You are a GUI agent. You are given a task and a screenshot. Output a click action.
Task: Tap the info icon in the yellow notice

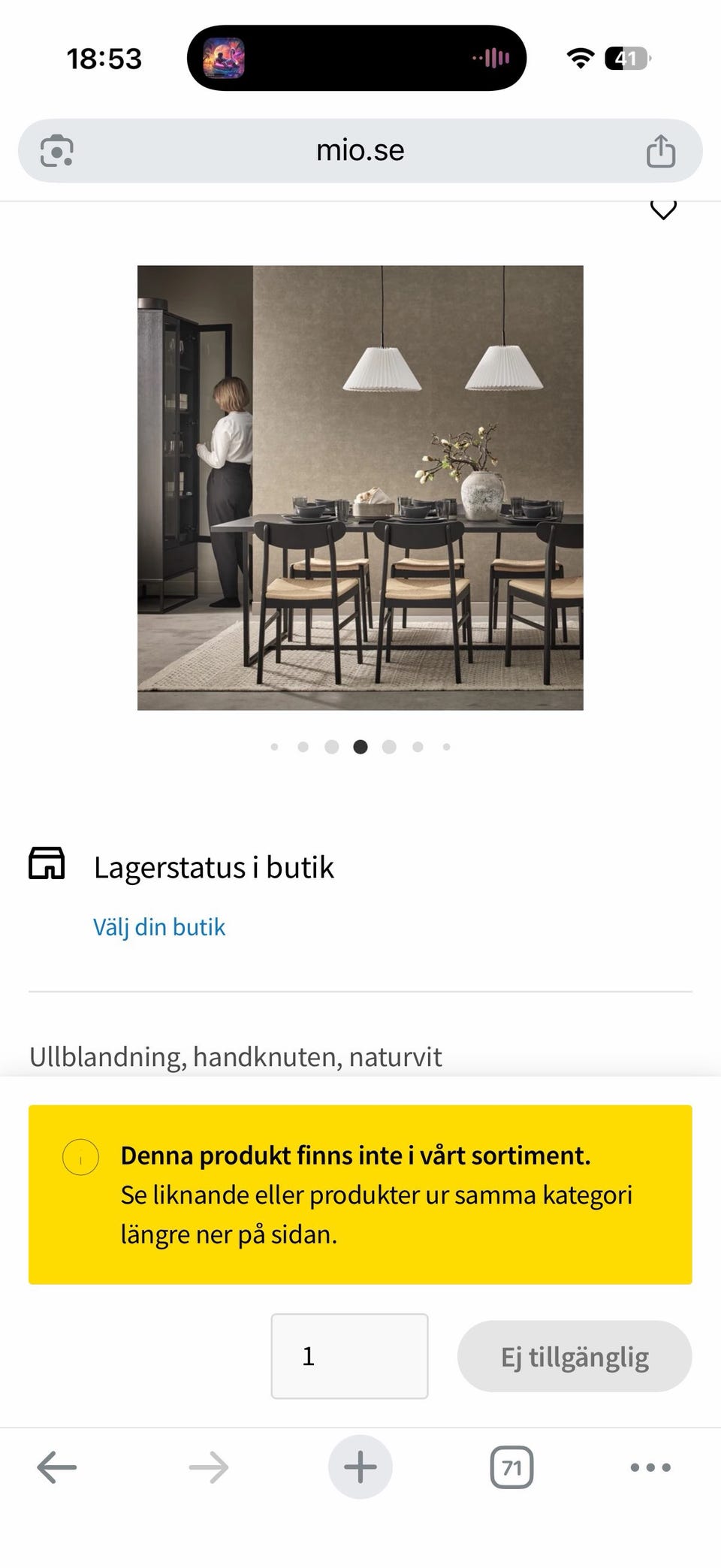[x=80, y=1157]
